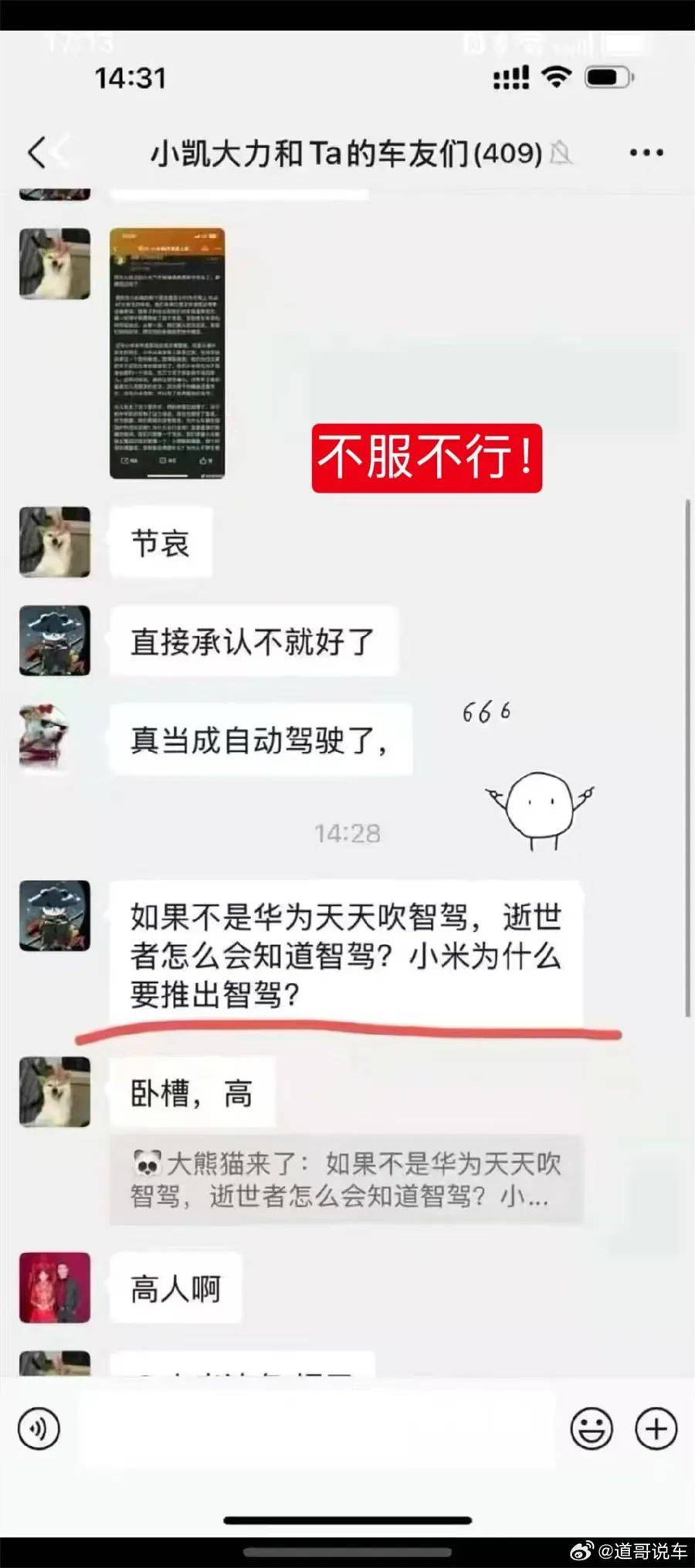Switch to voice message input
This screenshot has height=1568, width=695.
click(x=39, y=1428)
